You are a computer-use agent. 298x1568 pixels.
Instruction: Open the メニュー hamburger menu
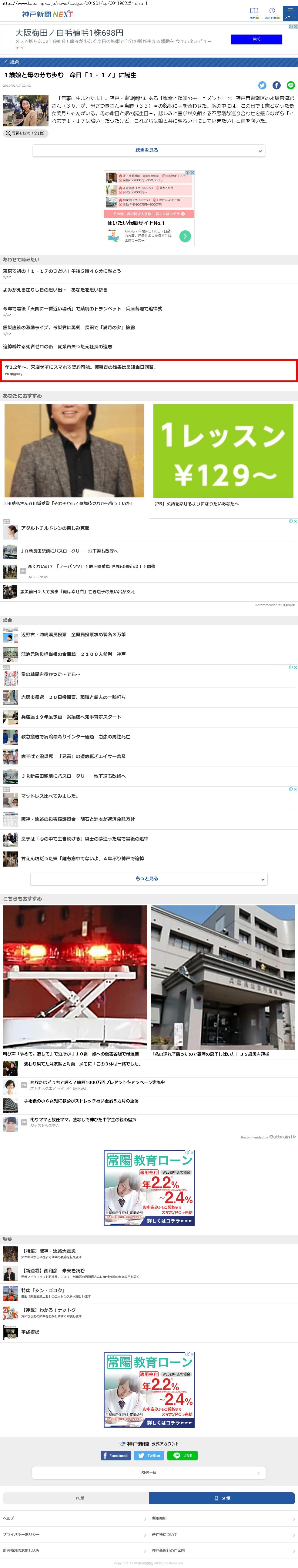click(290, 12)
